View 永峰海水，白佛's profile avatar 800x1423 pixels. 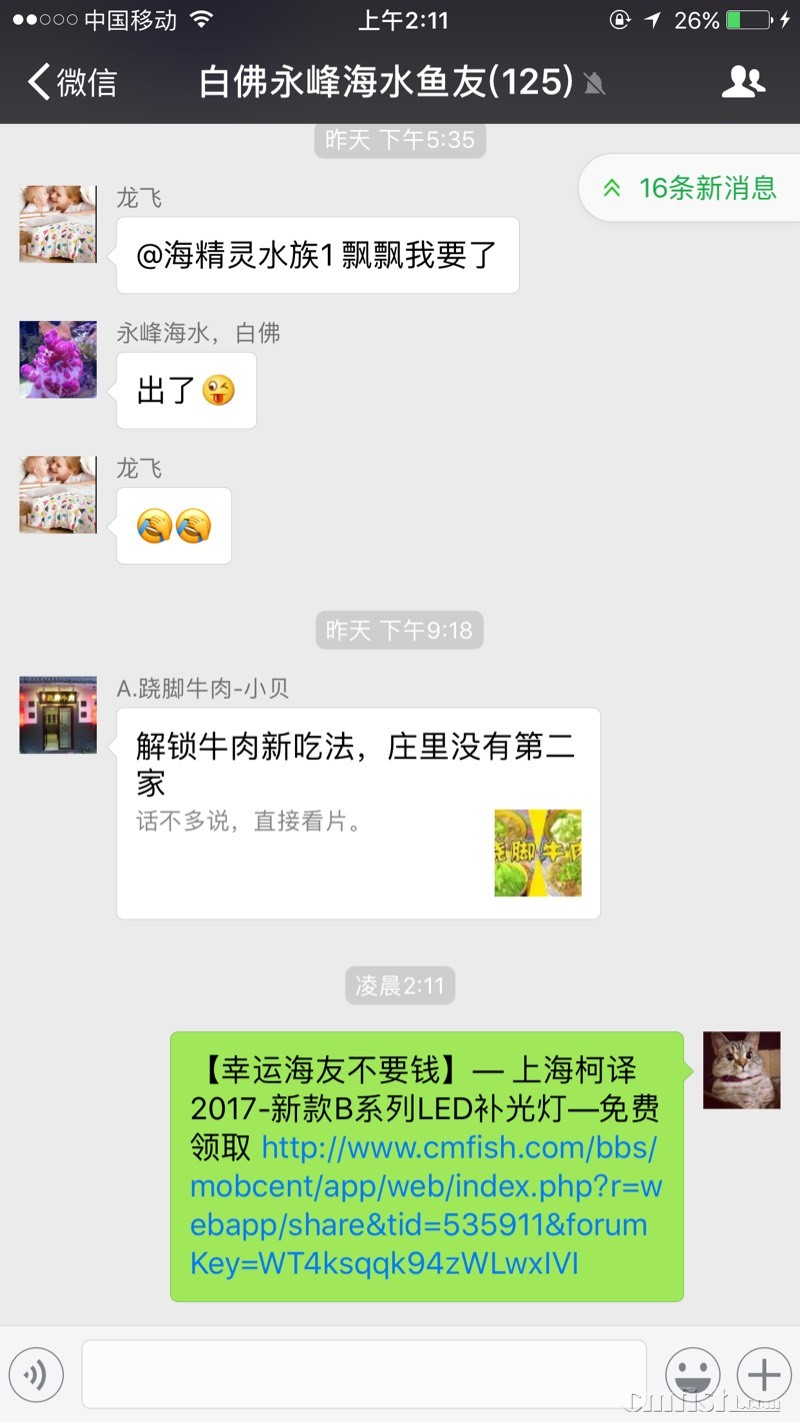(58, 360)
